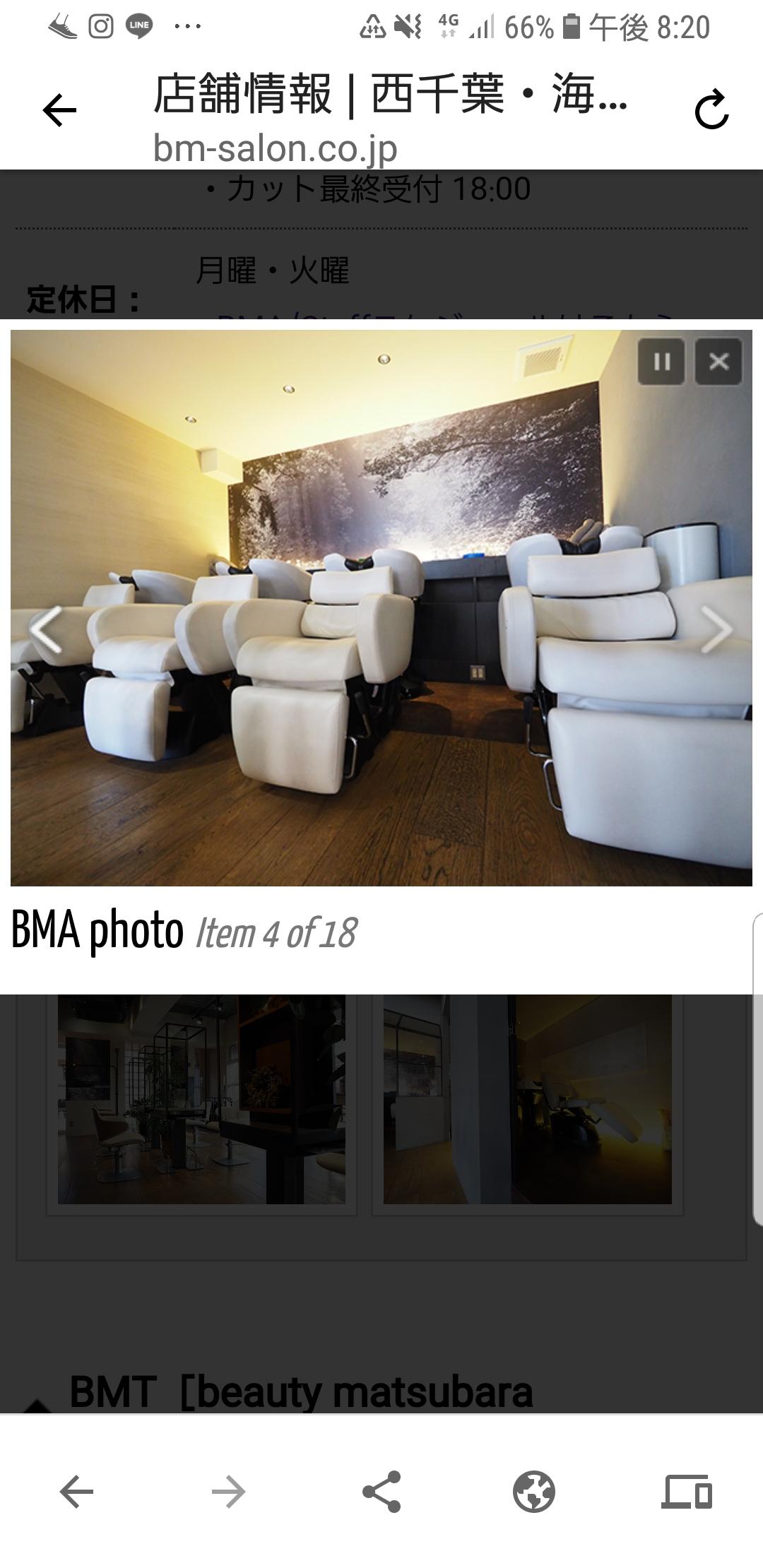Pause the photo slideshow
Image resolution: width=763 pixels, height=1568 pixels.
tap(661, 362)
